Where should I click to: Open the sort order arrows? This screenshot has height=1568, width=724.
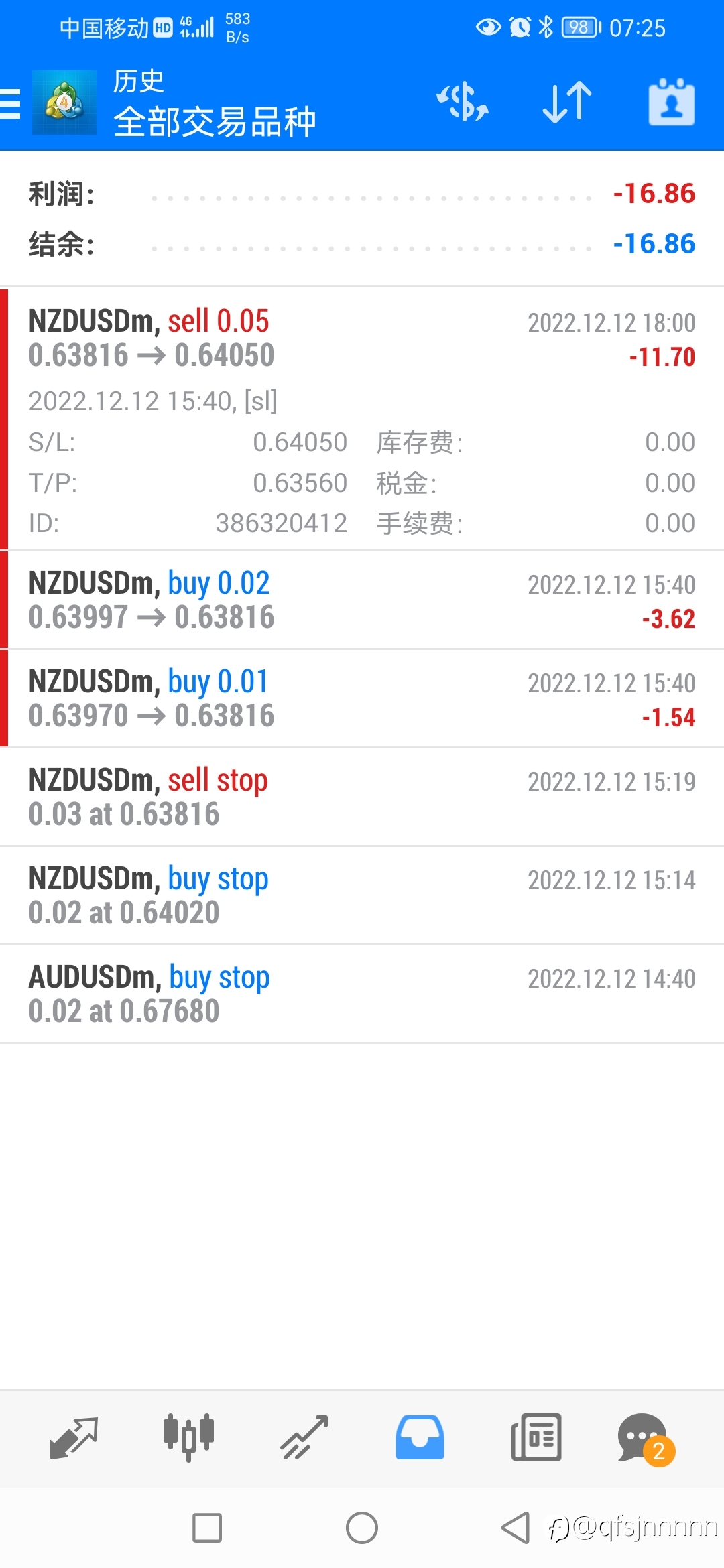(567, 103)
